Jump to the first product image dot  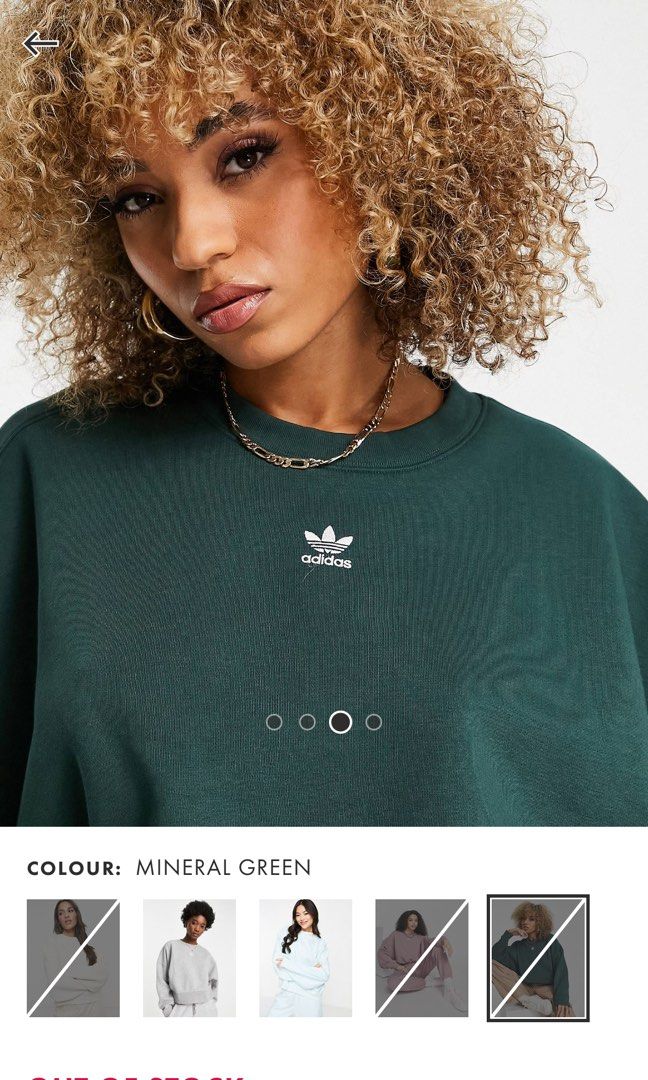click(274, 722)
